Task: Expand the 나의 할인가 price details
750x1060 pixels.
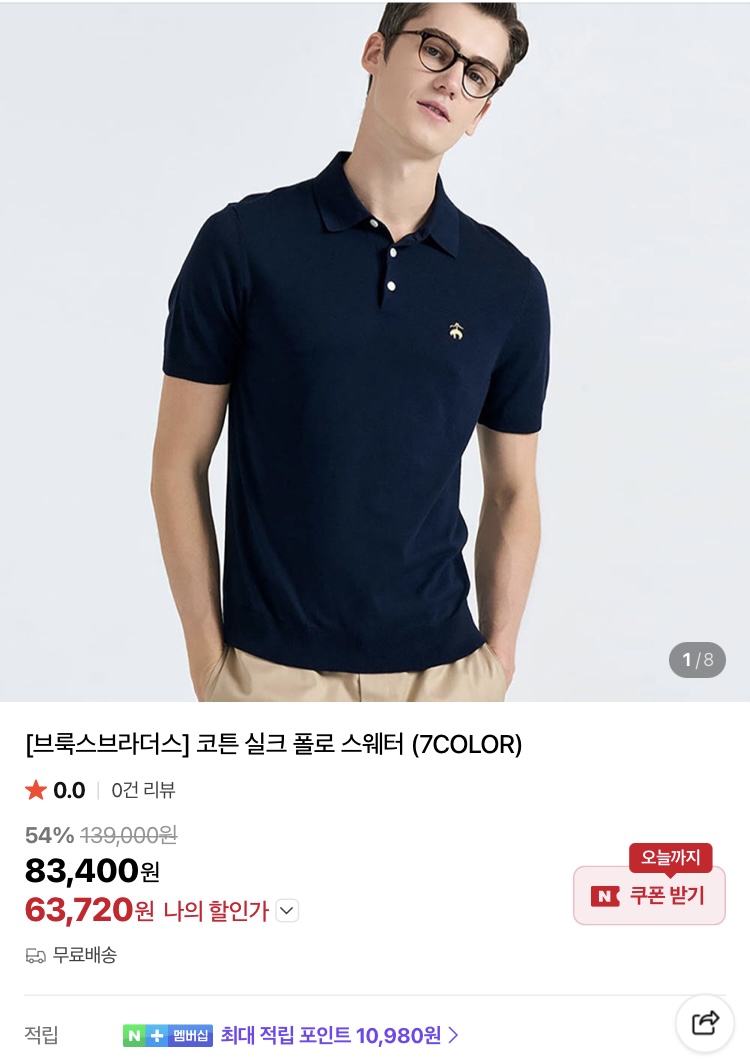Action: 287,911
